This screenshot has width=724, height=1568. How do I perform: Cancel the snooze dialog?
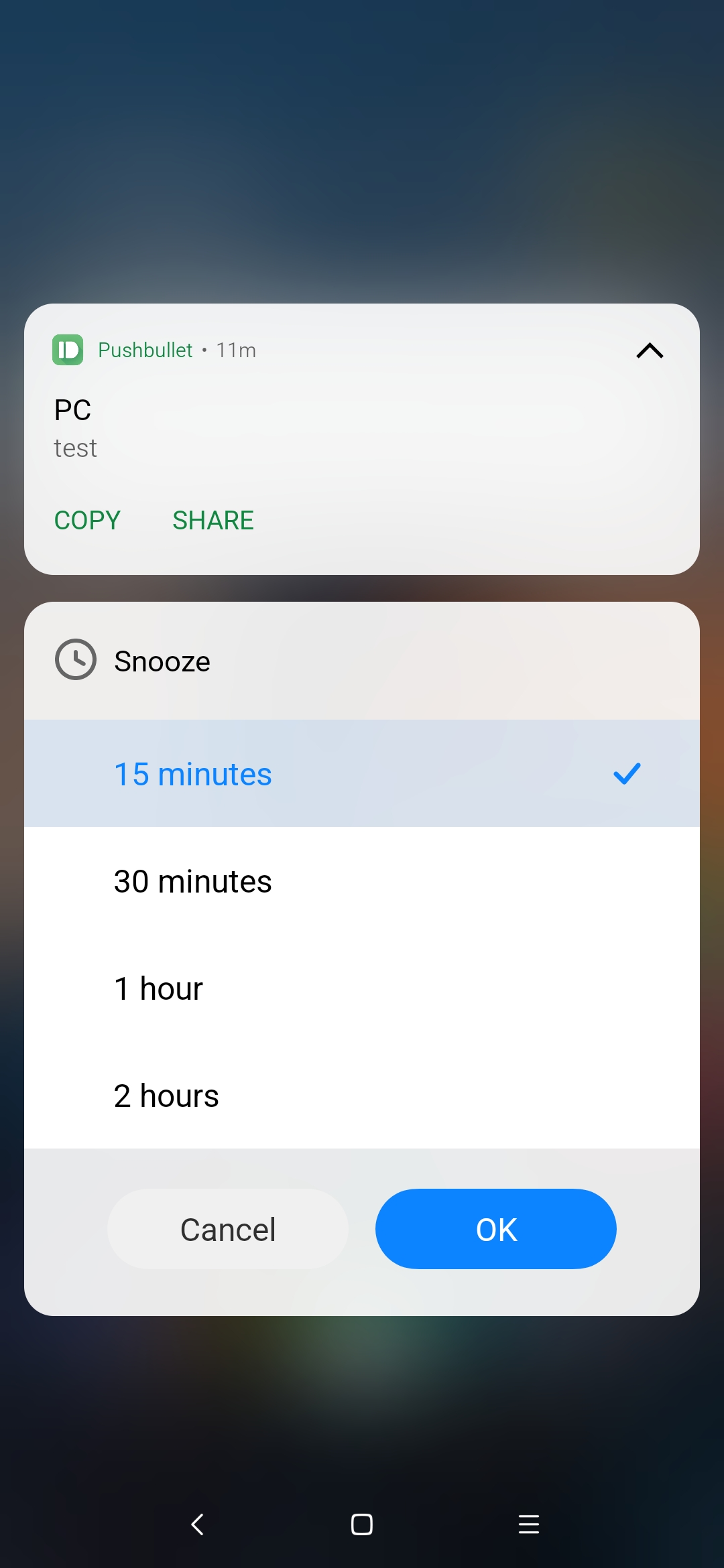[x=228, y=1230]
